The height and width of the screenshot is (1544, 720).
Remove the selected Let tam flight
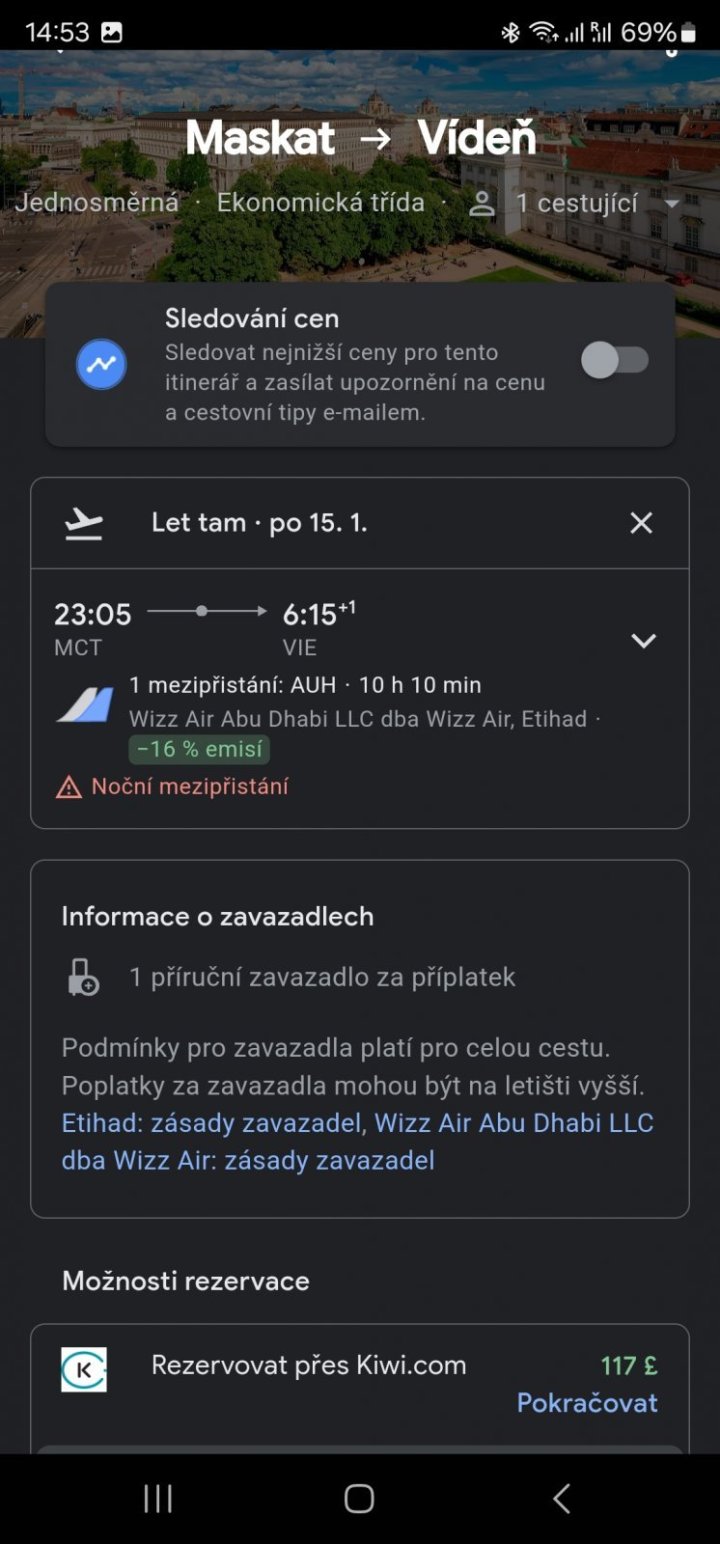(x=641, y=523)
